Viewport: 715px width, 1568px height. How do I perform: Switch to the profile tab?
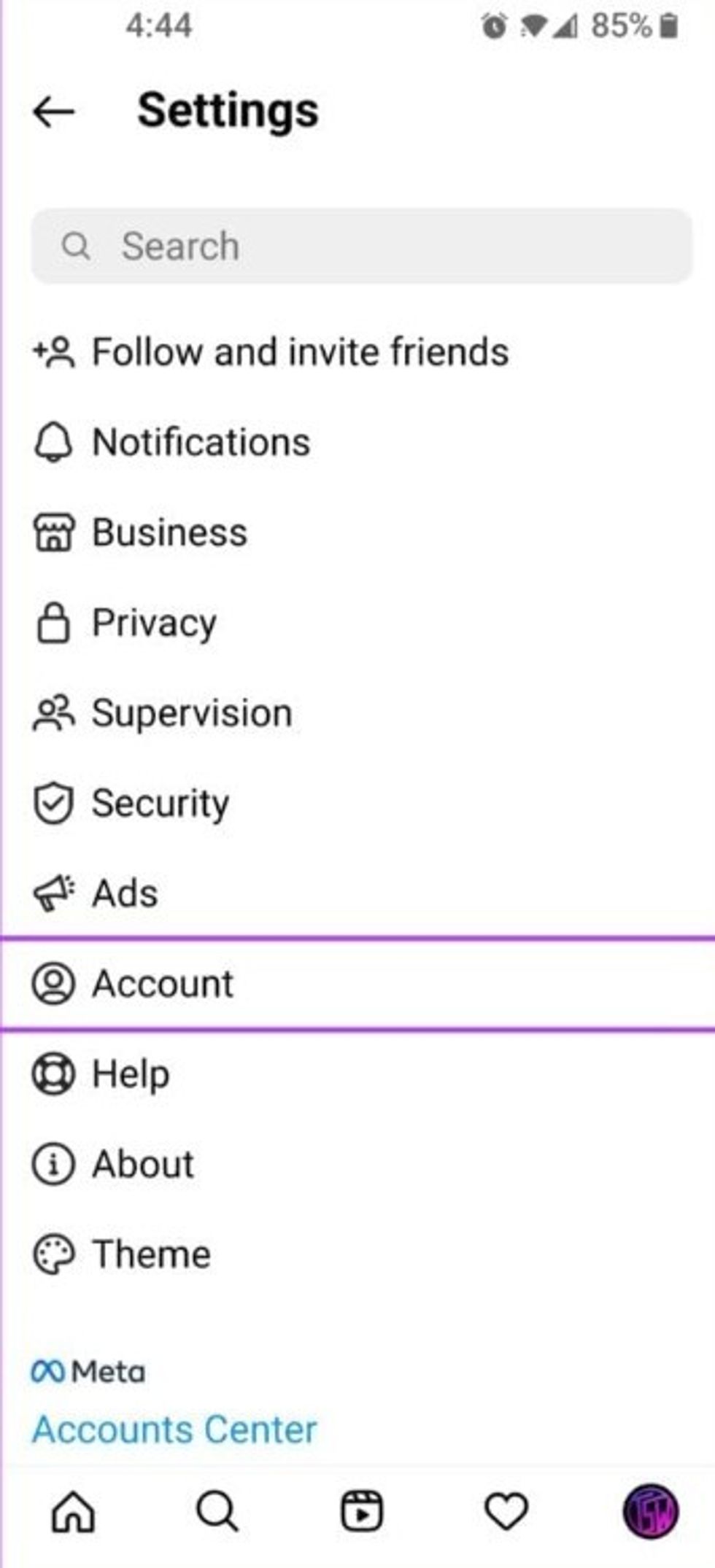point(651,1511)
